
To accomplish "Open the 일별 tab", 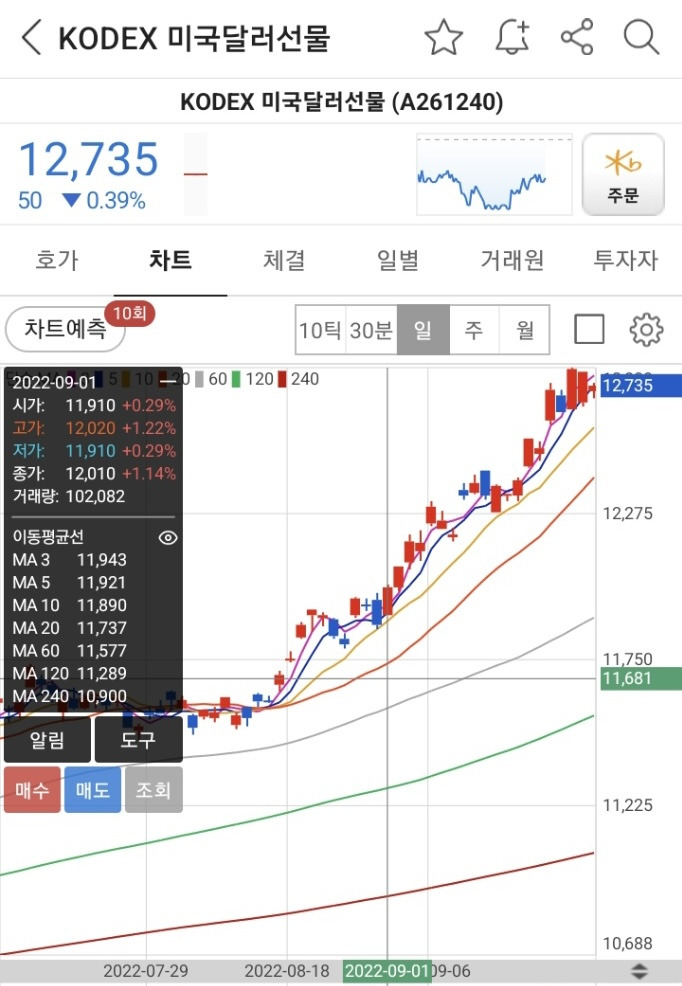I will tap(398, 261).
